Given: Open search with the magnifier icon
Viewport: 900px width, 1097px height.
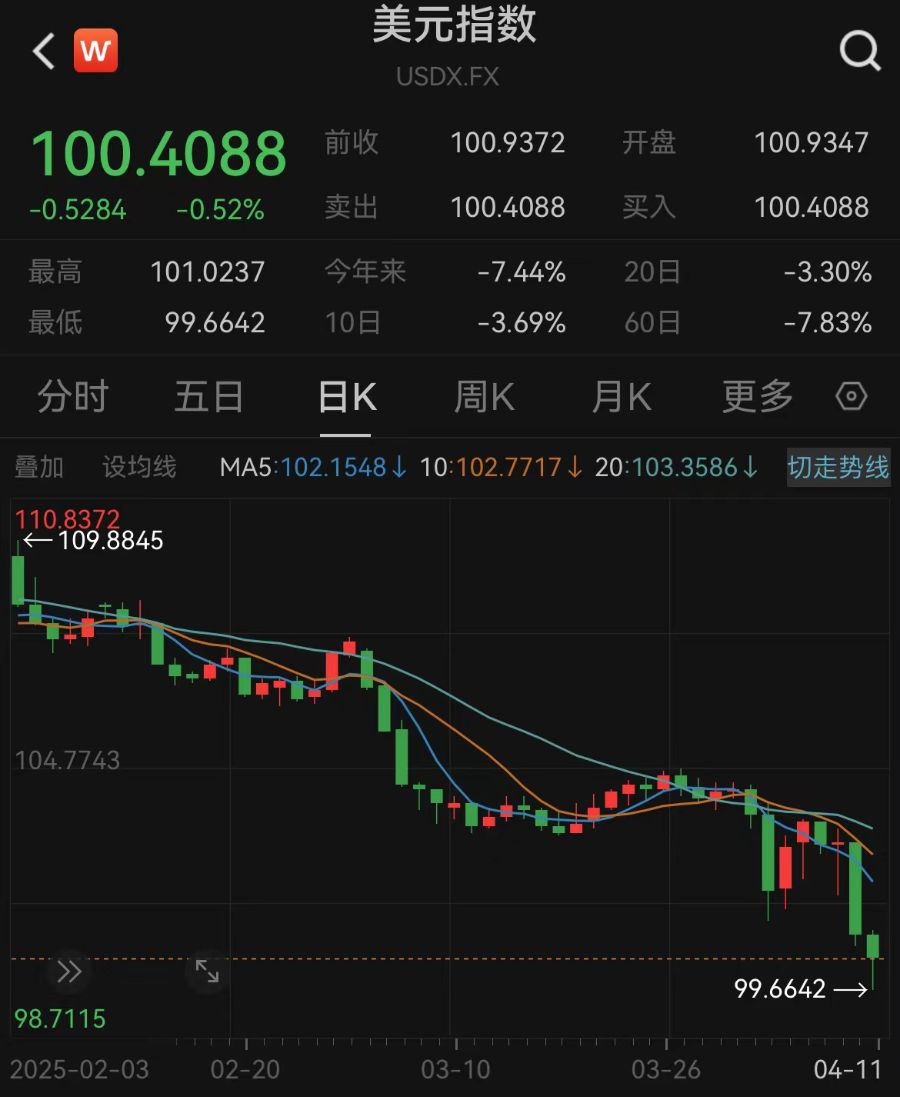Looking at the screenshot, I should pos(856,49).
